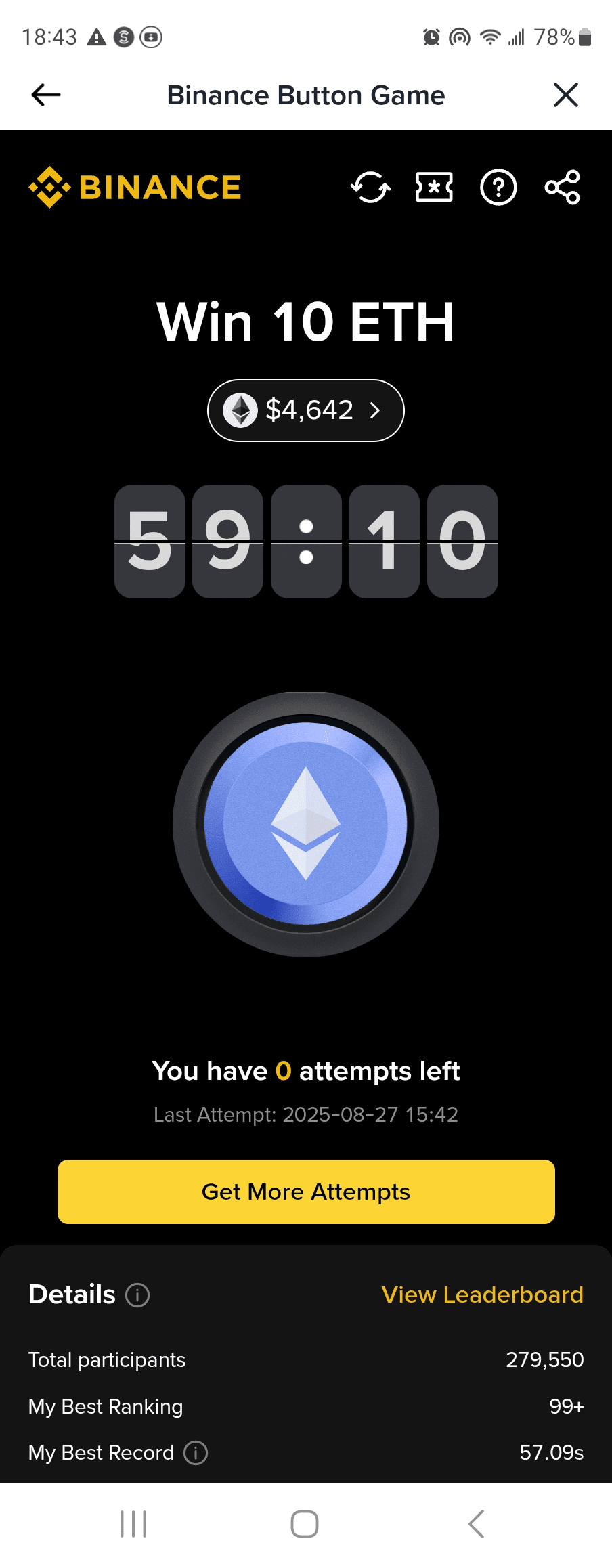Go back using the top arrow
This screenshot has width=612, height=1568.
(x=46, y=95)
